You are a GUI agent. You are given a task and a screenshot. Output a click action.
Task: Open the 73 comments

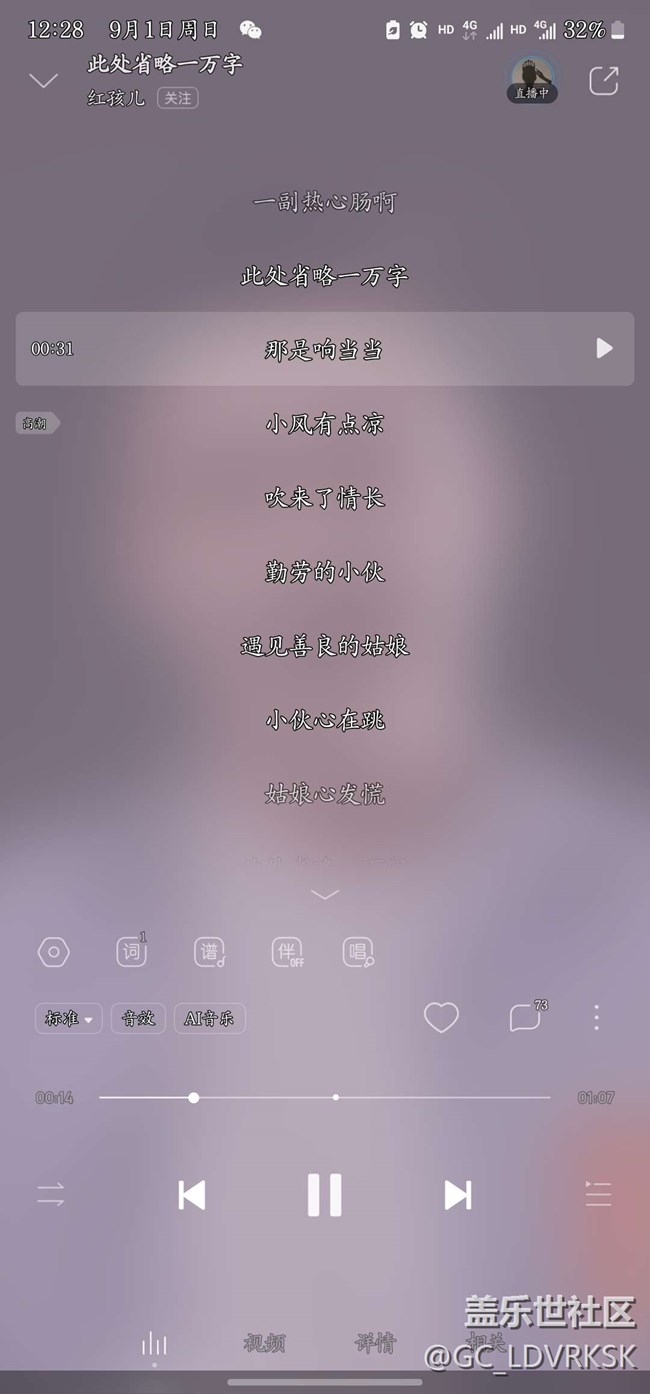pyautogui.click(x=526, y=1018)
